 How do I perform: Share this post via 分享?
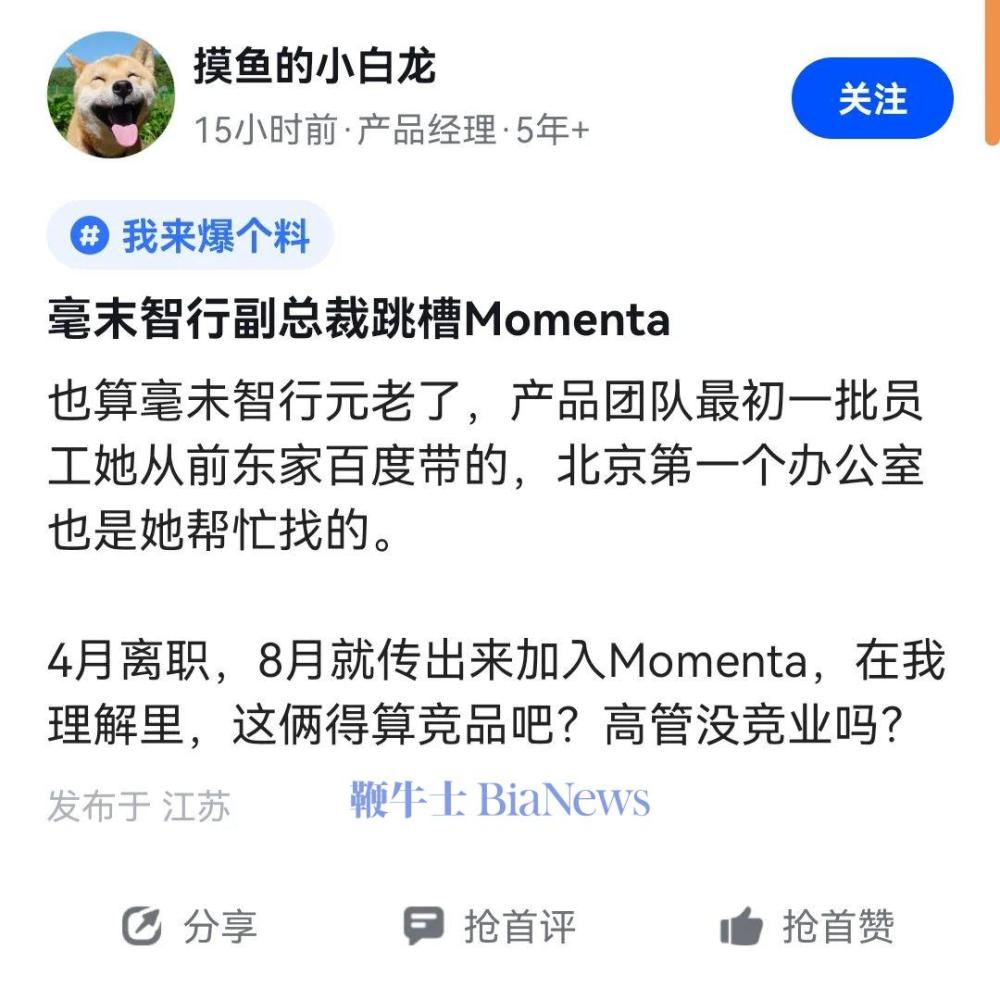[190, 926]
